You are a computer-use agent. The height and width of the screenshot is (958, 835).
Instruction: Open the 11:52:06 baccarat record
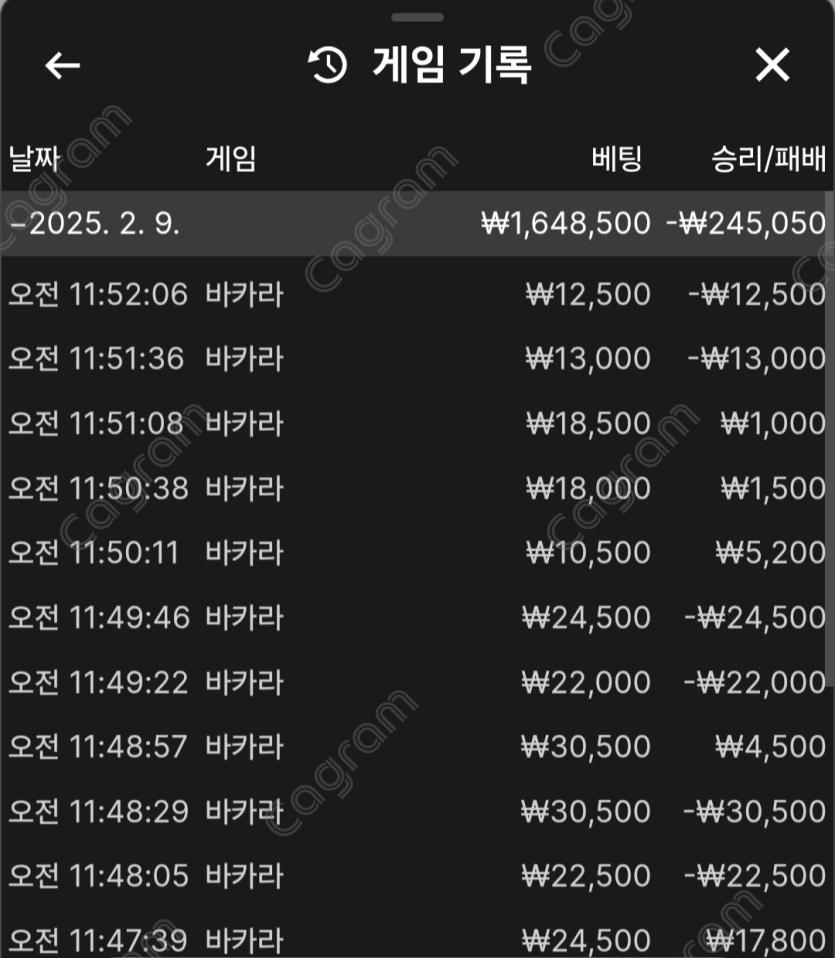pos(416,294)
